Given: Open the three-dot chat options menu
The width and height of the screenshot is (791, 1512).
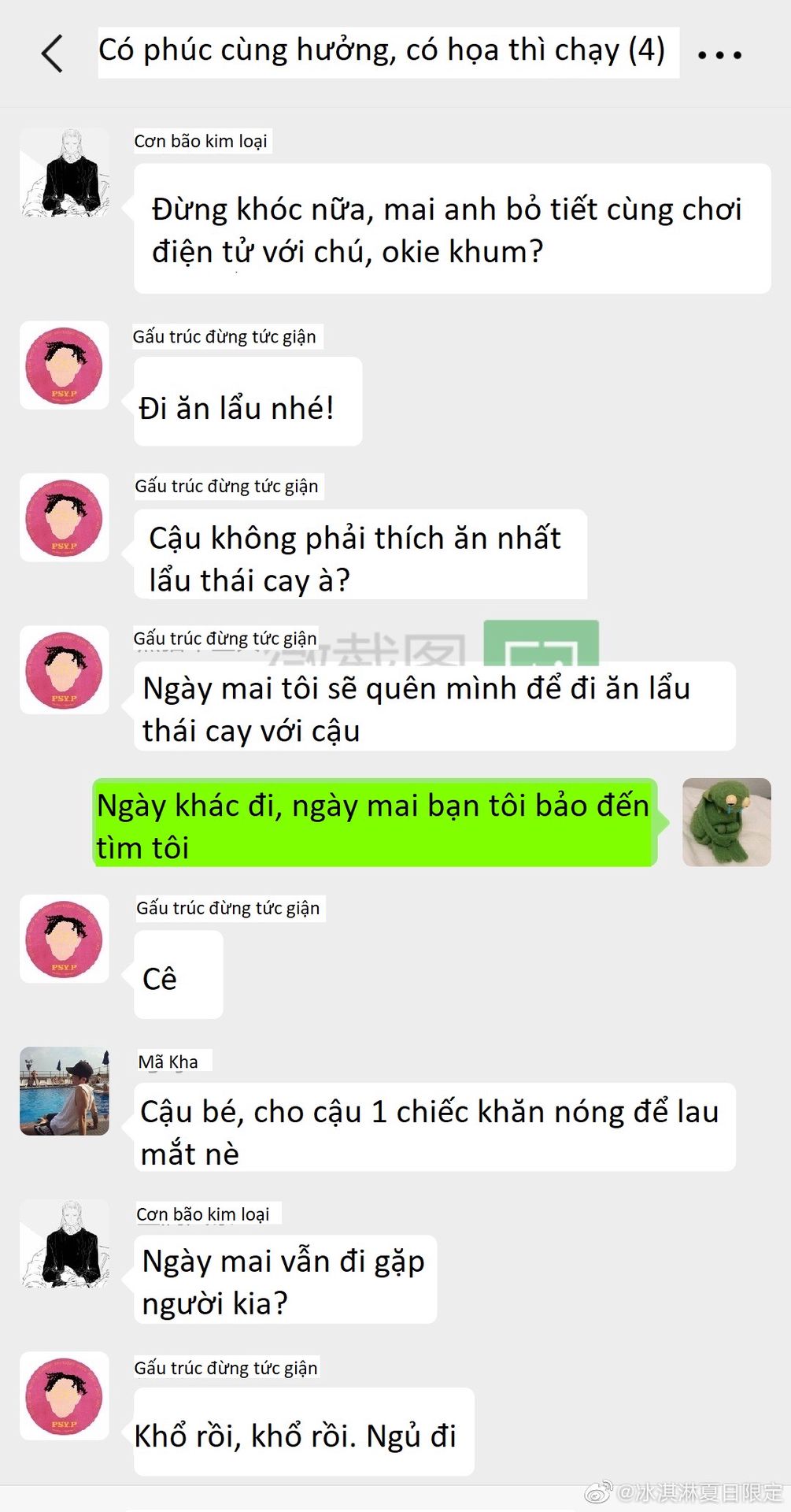Looking at the screenshot, I should pyautogui.click(x=719, y=55).
